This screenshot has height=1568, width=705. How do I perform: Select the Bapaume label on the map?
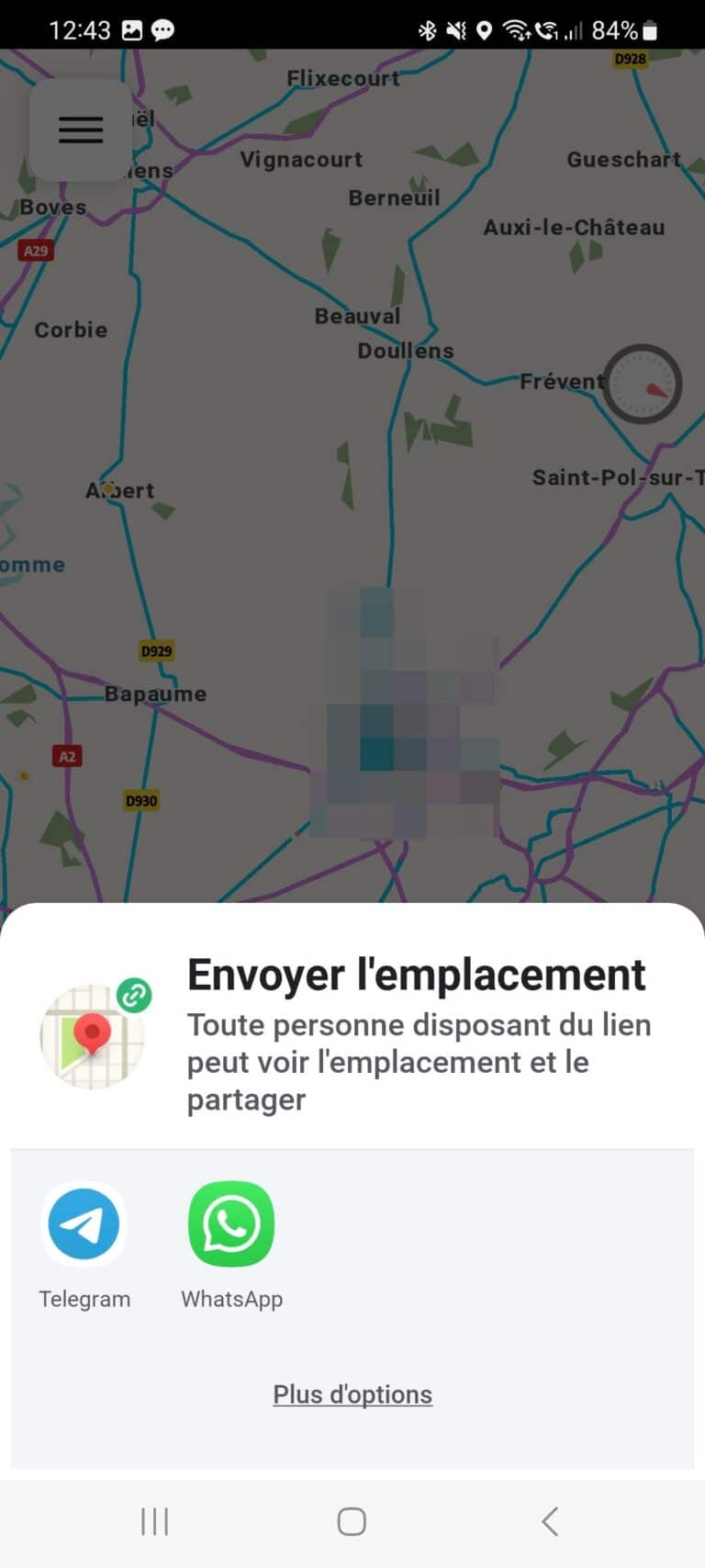[x=155, y=694]
